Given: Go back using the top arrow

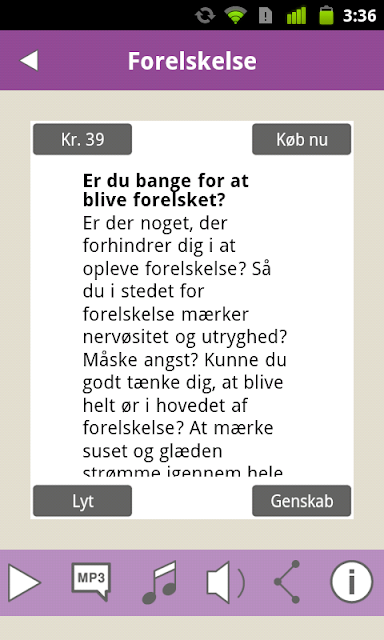Looking at the screenshot, I should 29,61.
